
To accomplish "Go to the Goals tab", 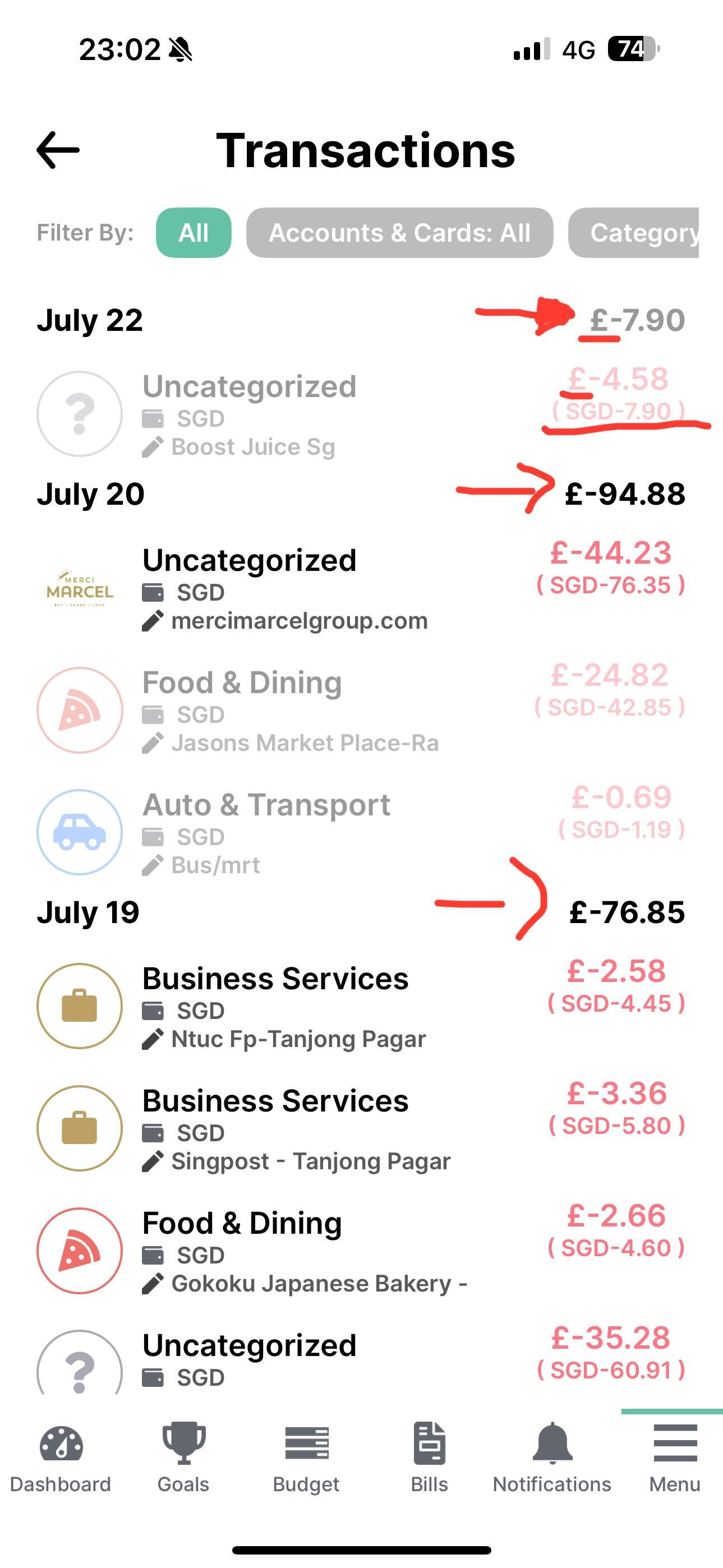I will (183, 1459).
